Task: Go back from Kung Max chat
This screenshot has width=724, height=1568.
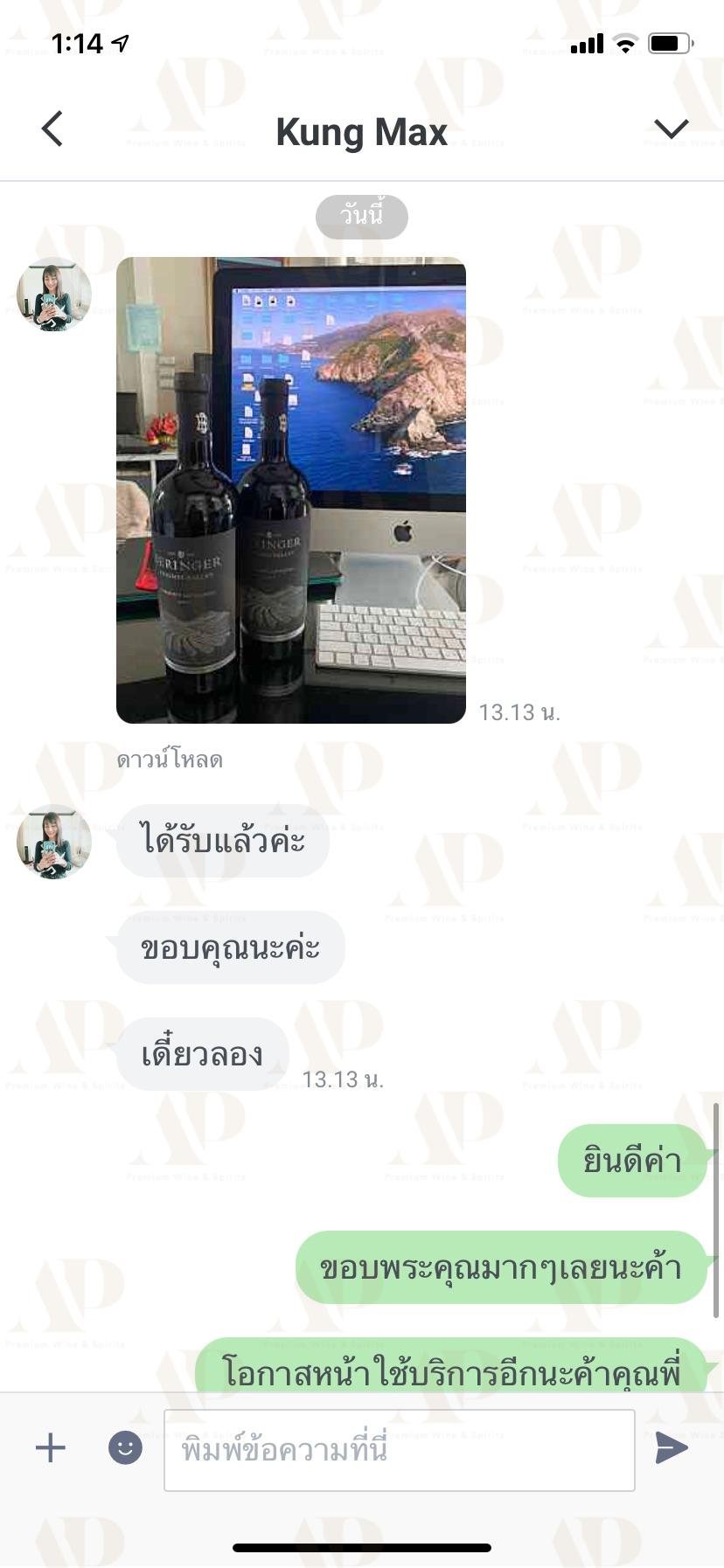Action: tap(52, 128)
